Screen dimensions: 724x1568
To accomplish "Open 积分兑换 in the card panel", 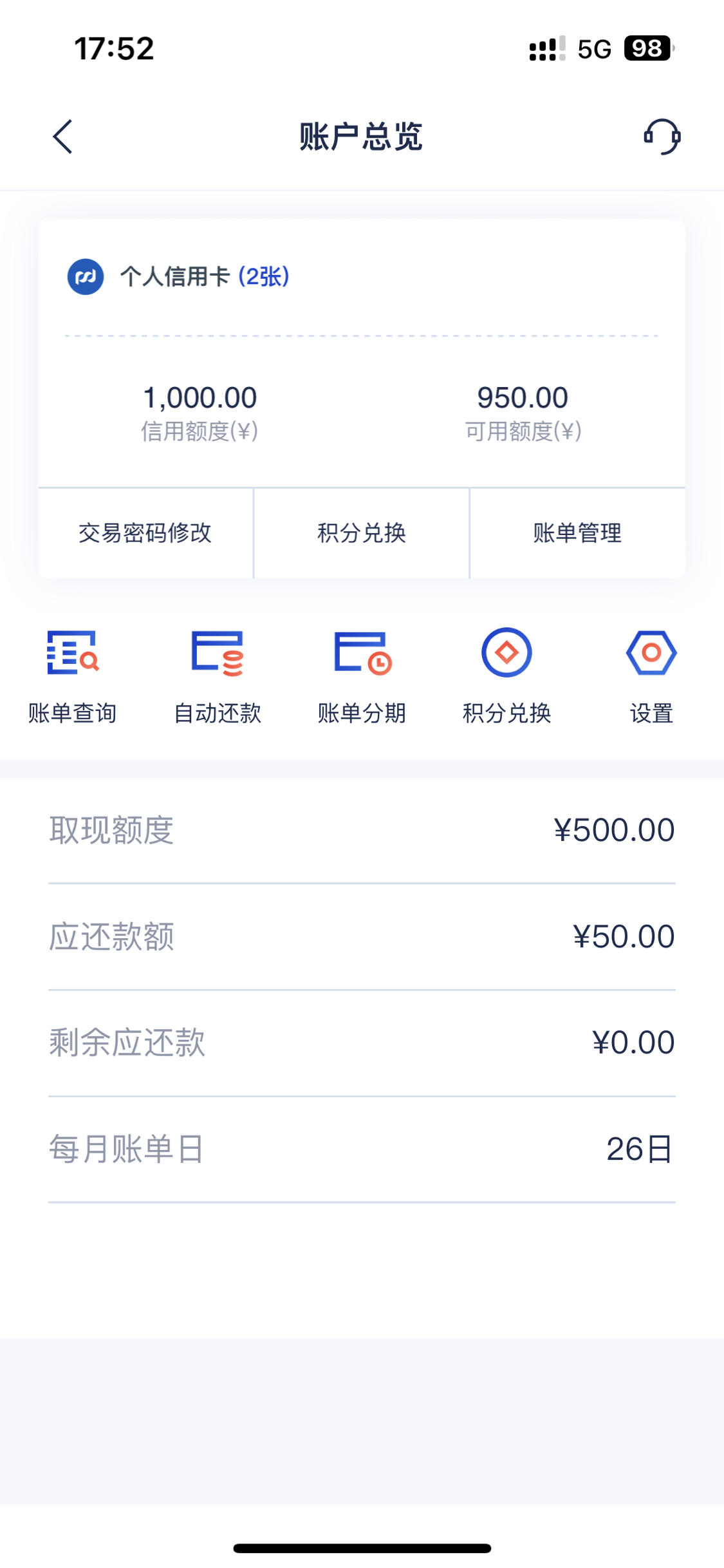I will pos(362,533).
